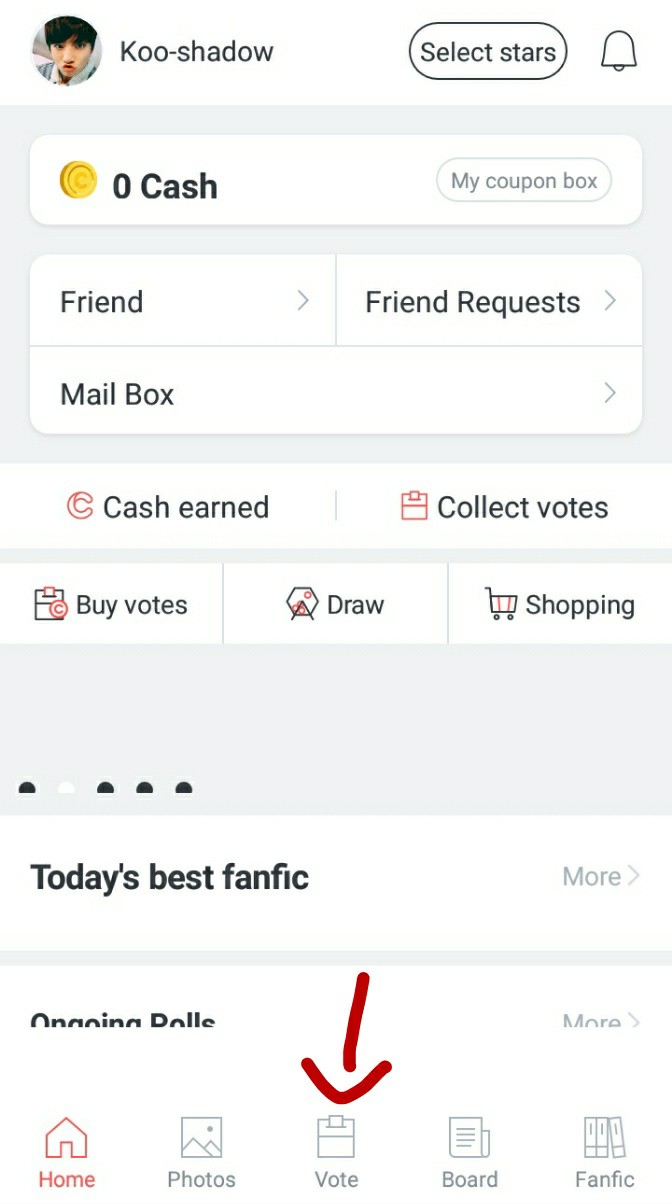This screenshot has height=1204, width=672.
Task: See More of Today's best fanfic
Action: (601, 877)
